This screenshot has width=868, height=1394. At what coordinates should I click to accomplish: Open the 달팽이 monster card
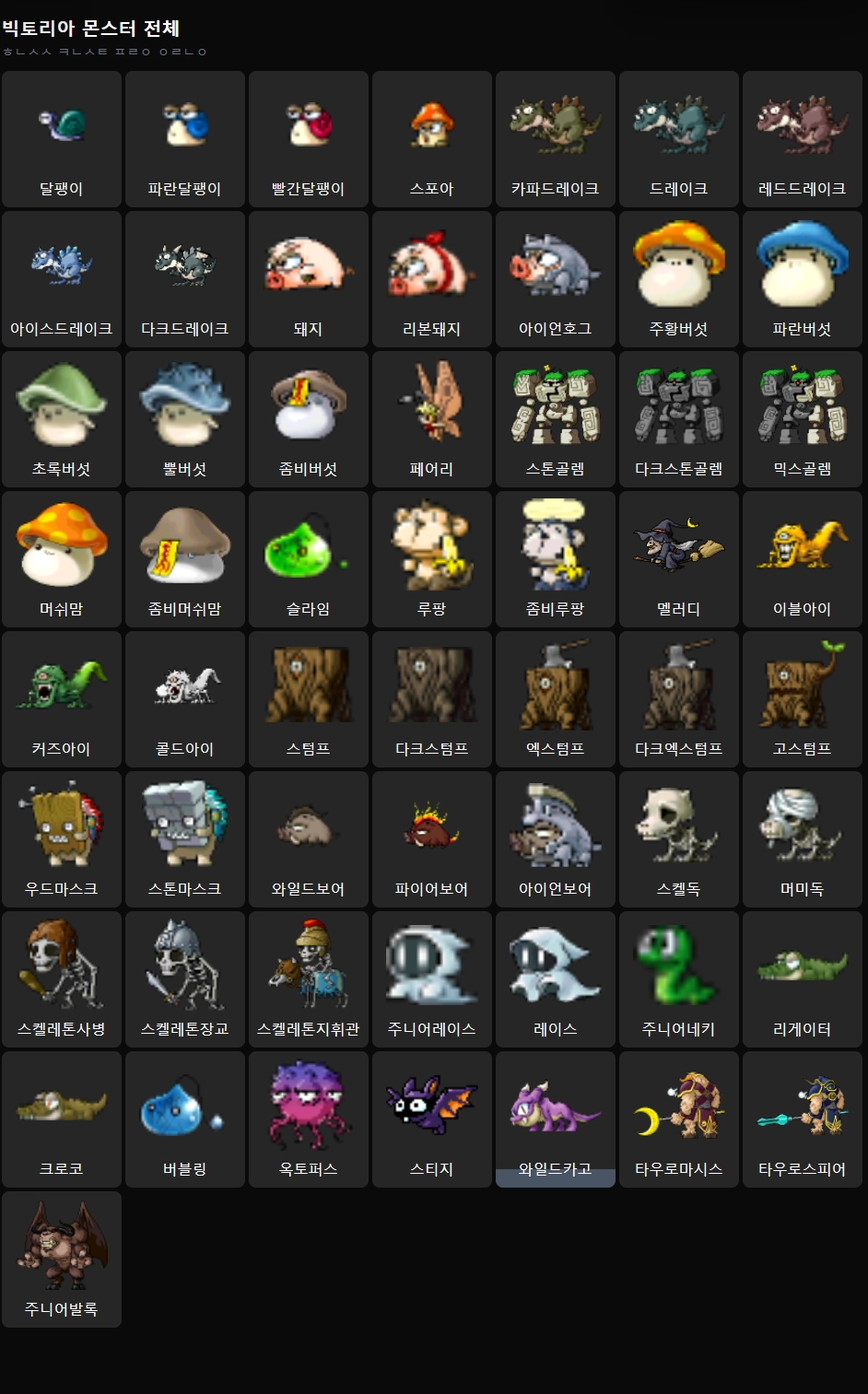click(x=62, y=139)
